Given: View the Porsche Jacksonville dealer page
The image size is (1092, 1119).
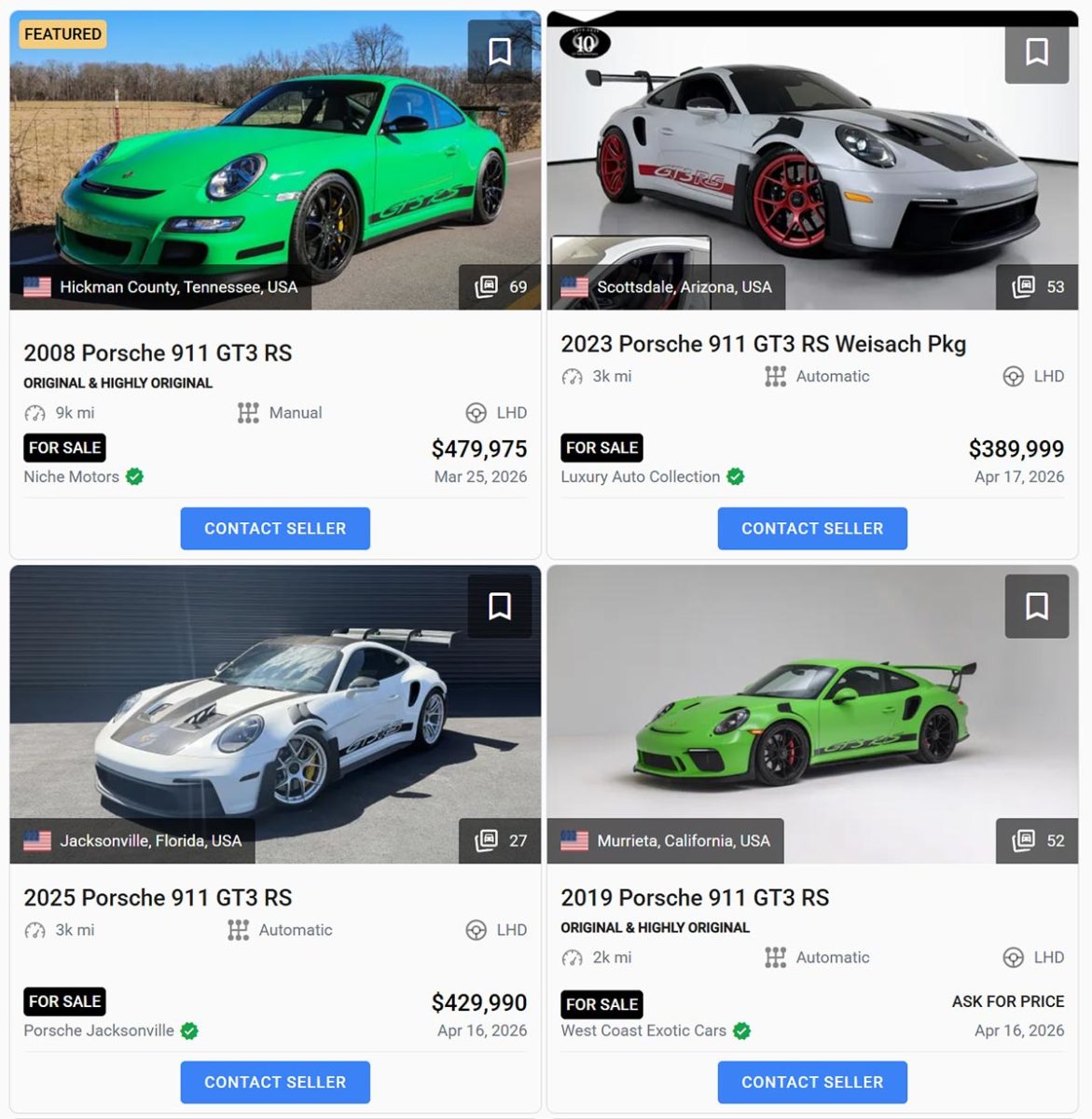Looking at the screenshot, I should click(x=99, y=1030).
